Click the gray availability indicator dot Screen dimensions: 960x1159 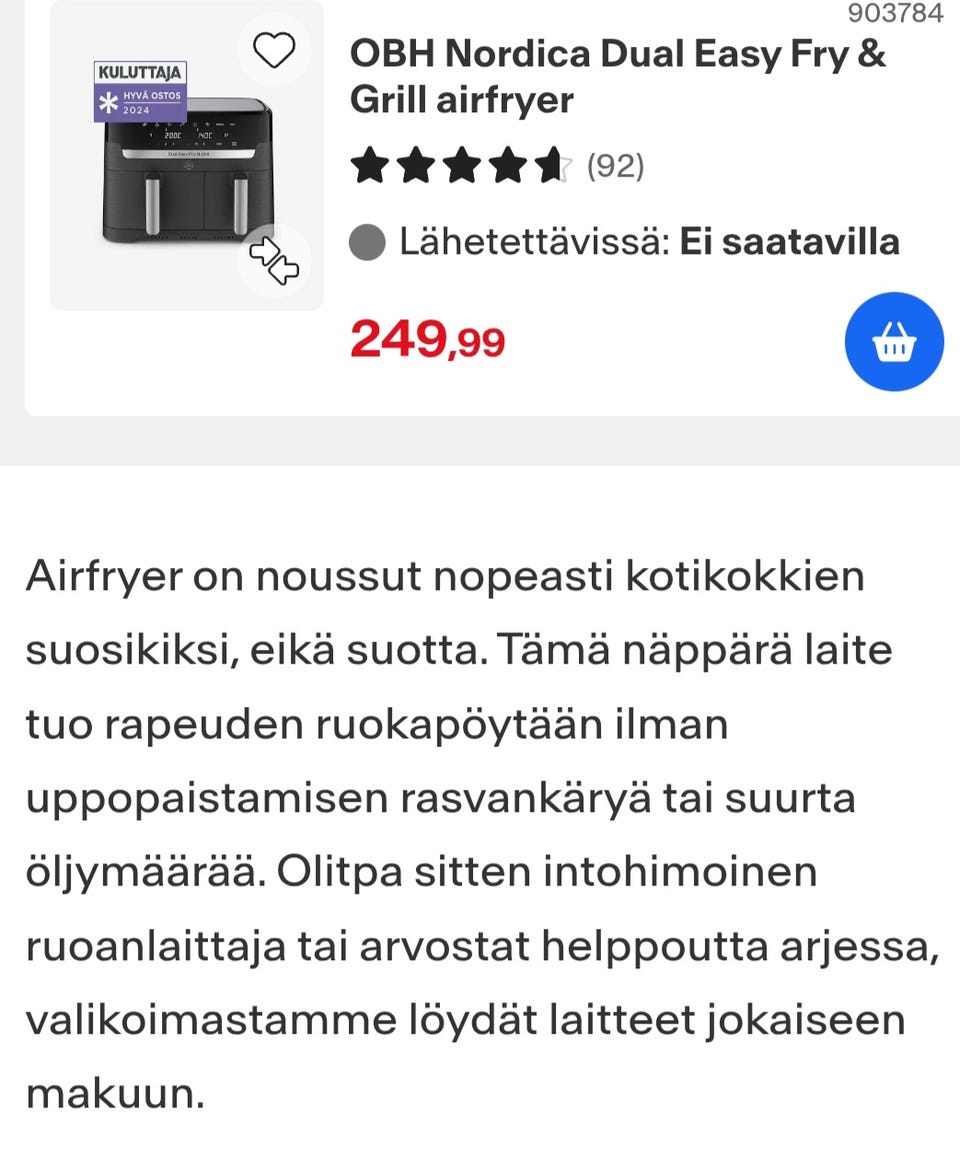(366, 241)
